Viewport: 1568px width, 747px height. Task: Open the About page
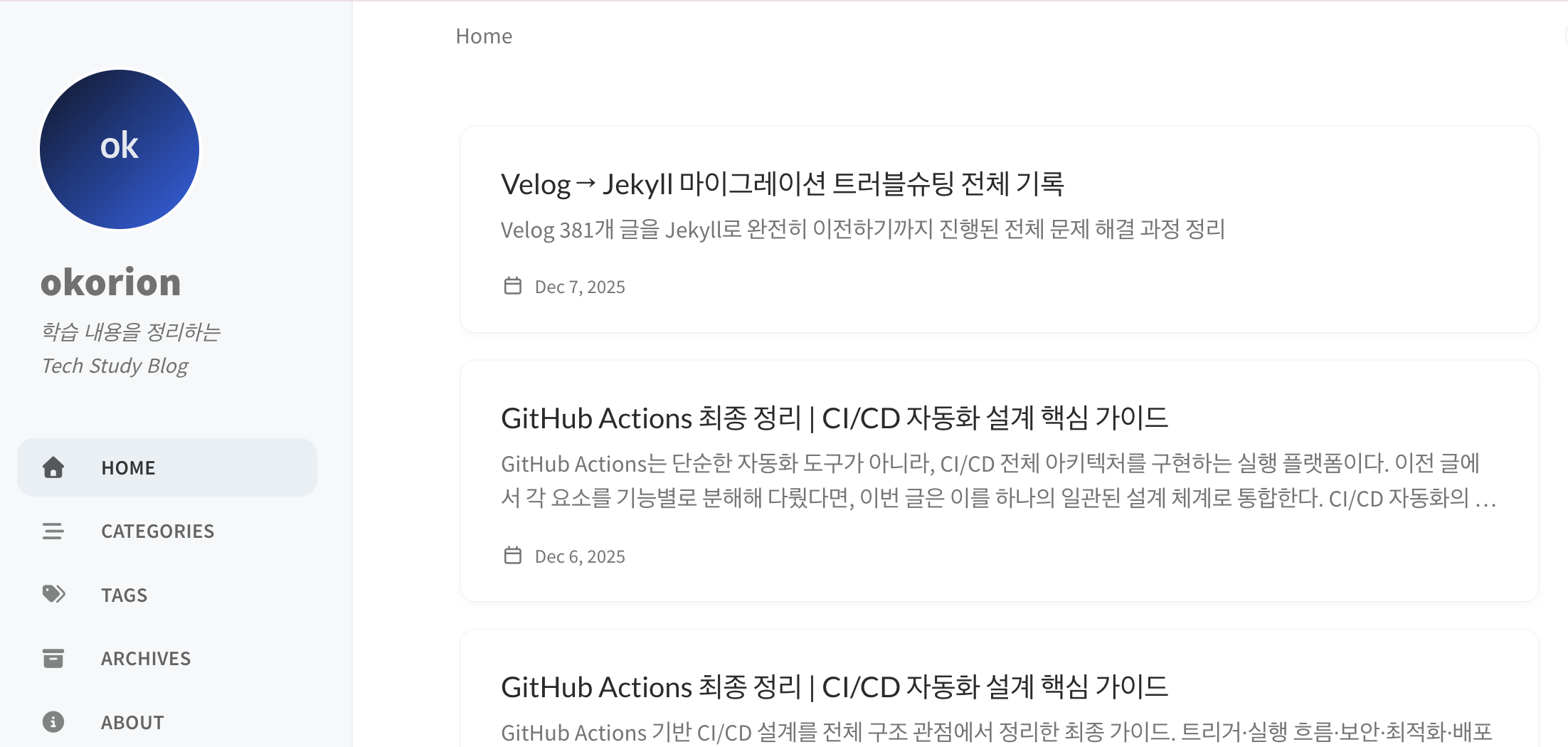(x=132, y=722)
